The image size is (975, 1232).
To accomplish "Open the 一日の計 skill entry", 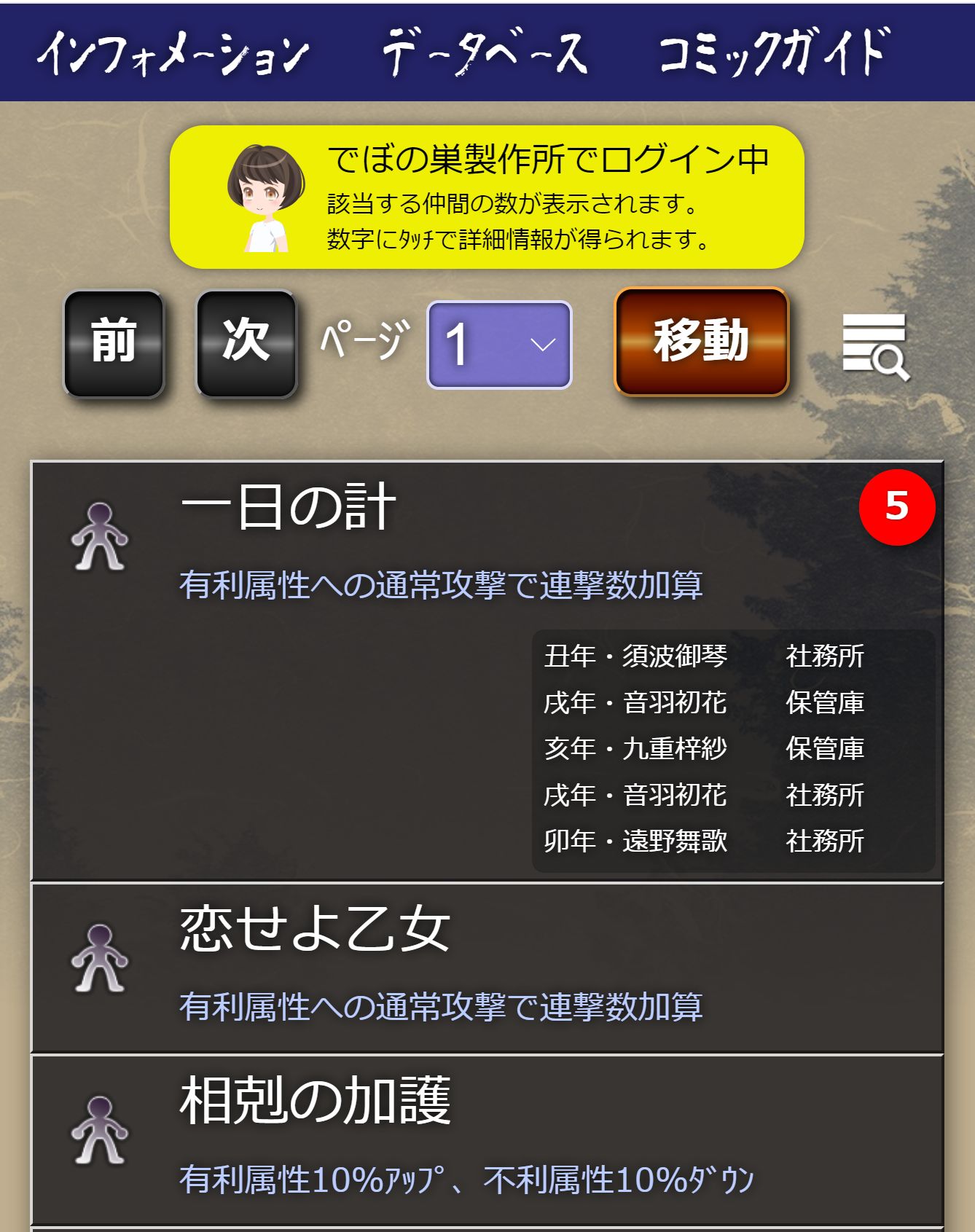I will click(x=288, y=508).
